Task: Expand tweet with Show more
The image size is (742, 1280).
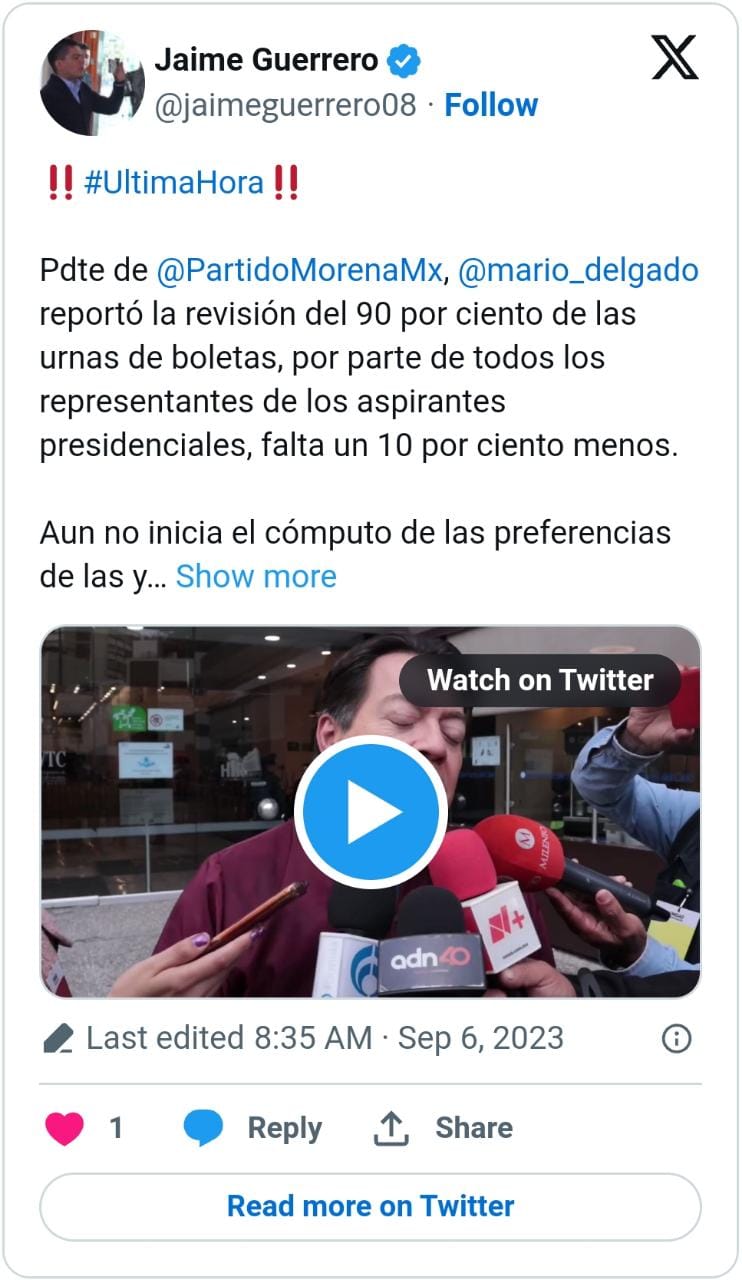Action: click(x=256, y=577)
